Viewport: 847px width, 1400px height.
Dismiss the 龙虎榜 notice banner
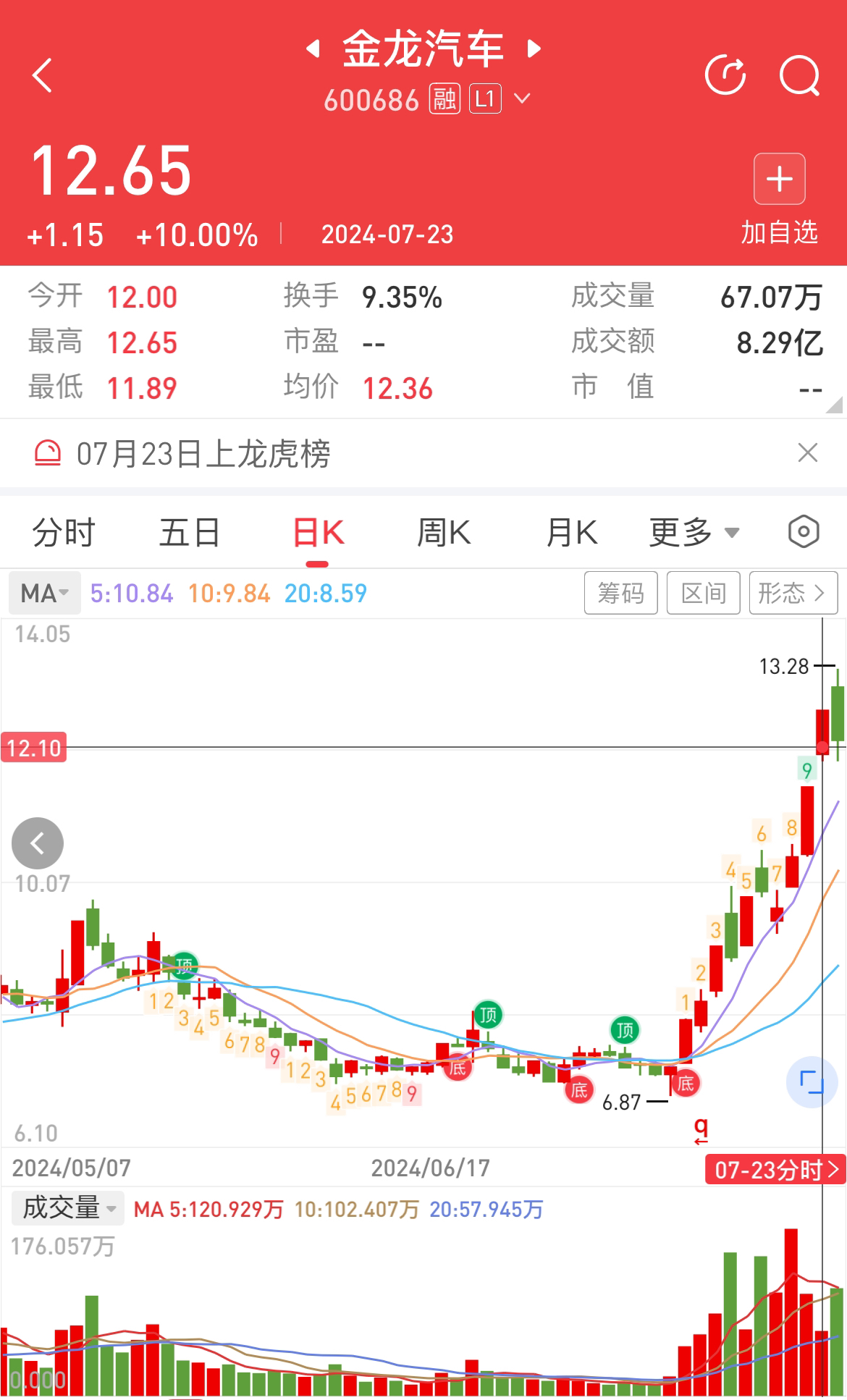point(807,453)
